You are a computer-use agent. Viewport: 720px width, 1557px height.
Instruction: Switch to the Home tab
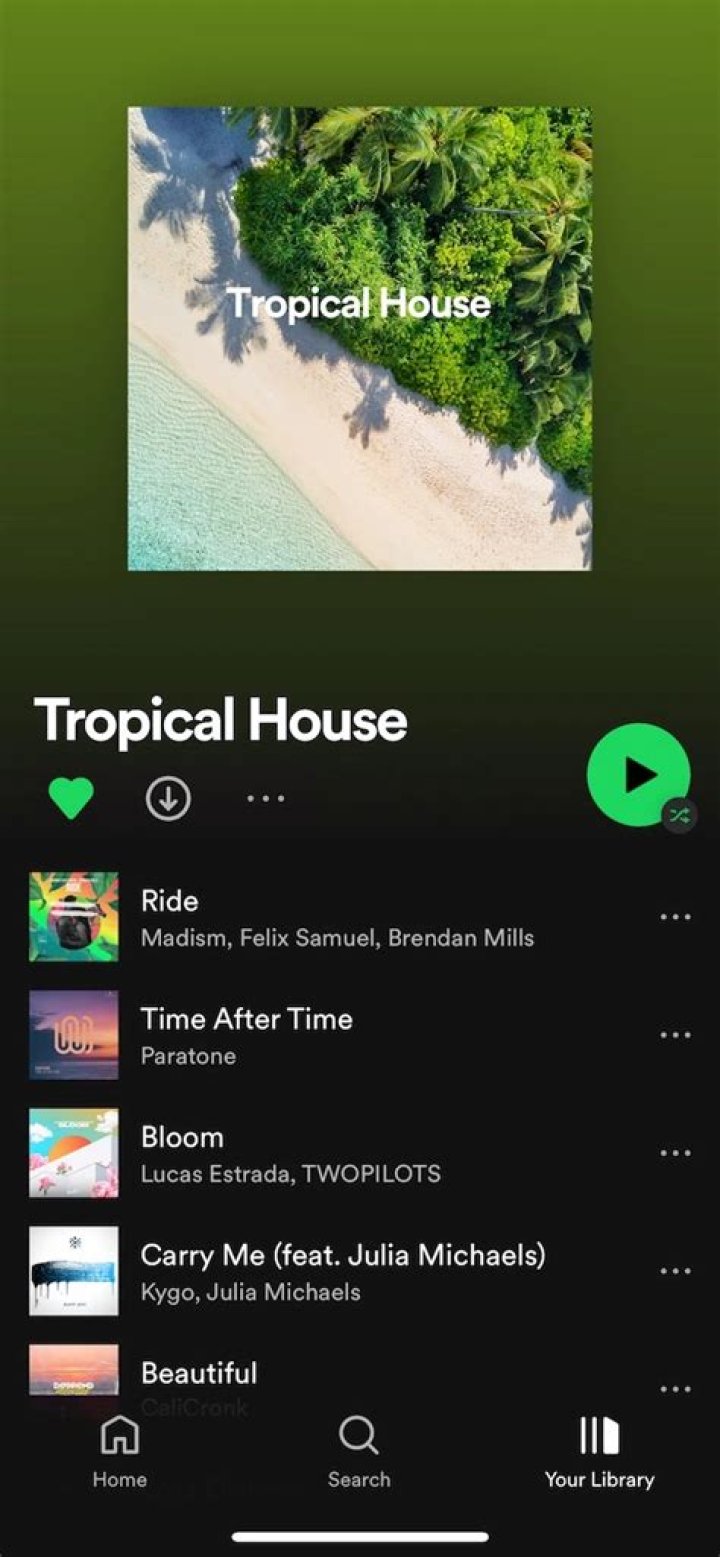pyautogui.click(x=118, y=1450)
